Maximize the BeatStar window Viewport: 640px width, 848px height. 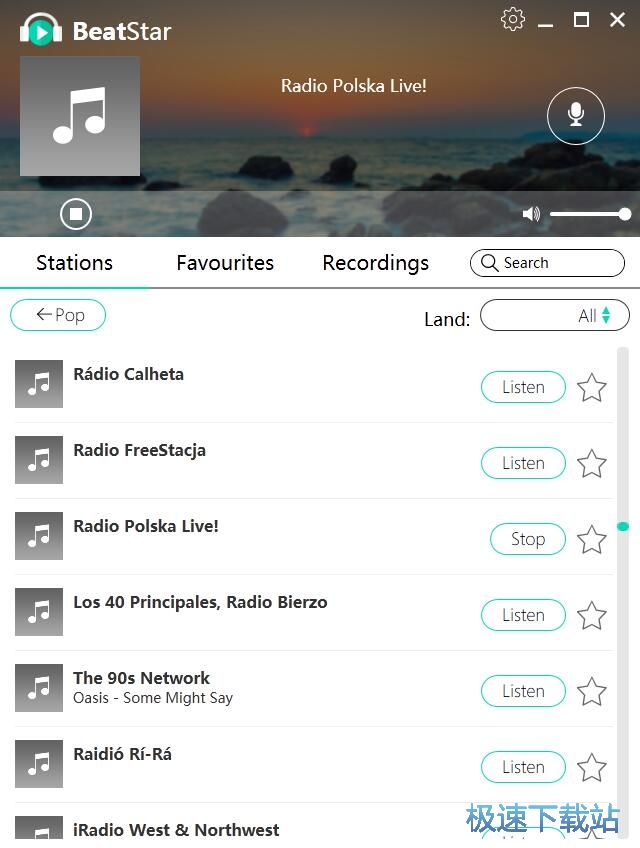[x=581, y=19]
